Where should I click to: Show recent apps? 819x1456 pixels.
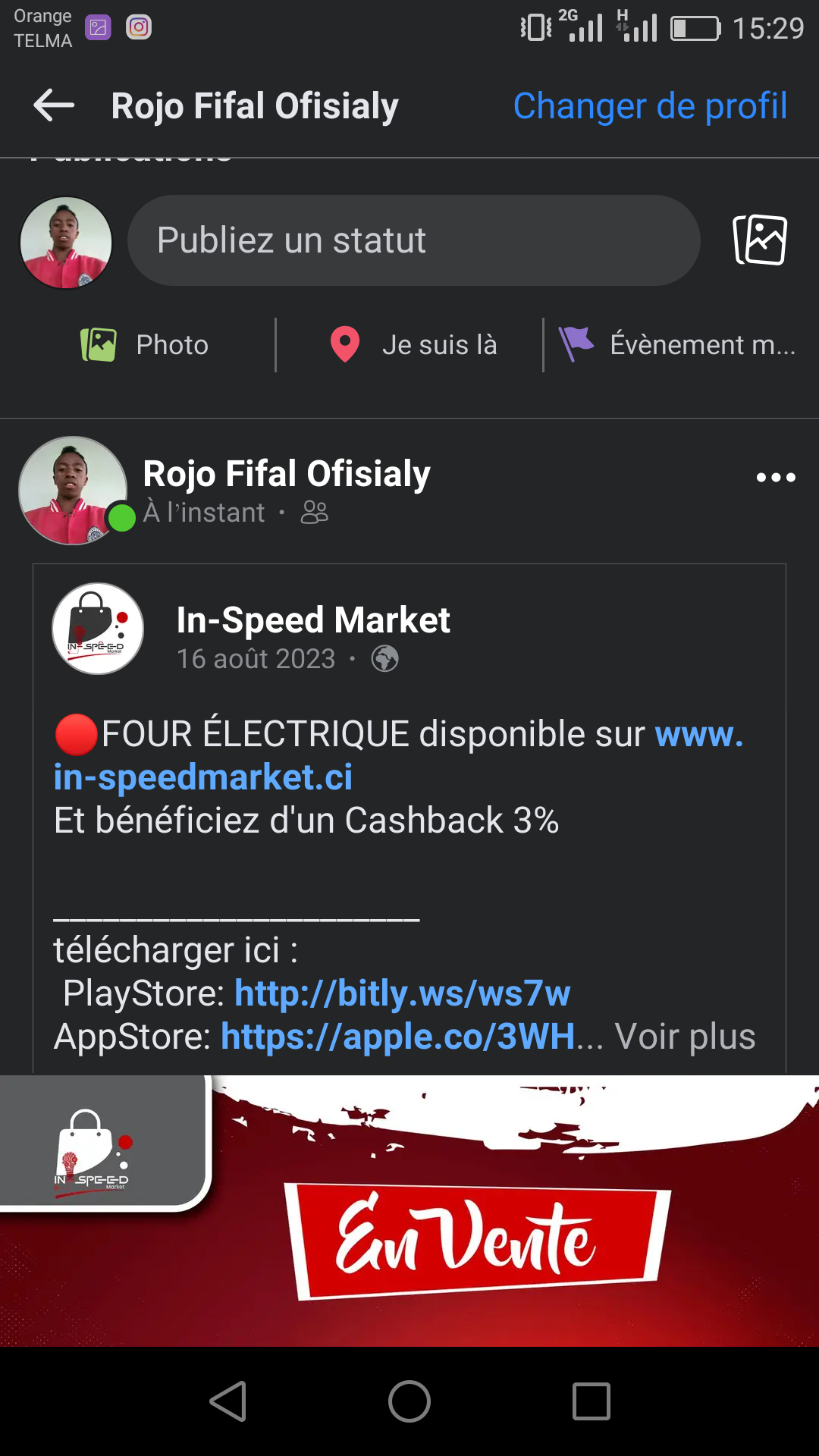coord(591,1401)
